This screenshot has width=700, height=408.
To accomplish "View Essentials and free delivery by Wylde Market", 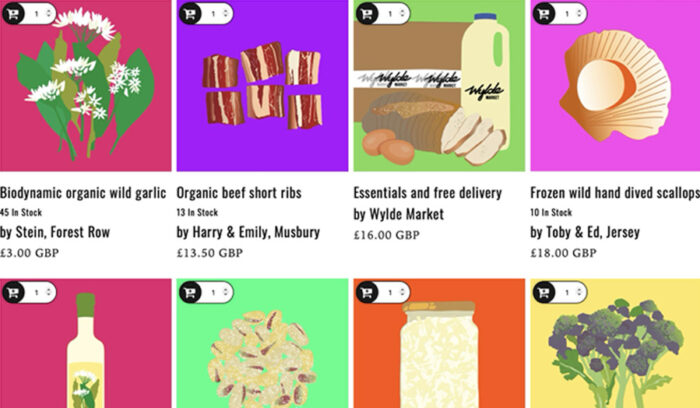I will (427, 192).
